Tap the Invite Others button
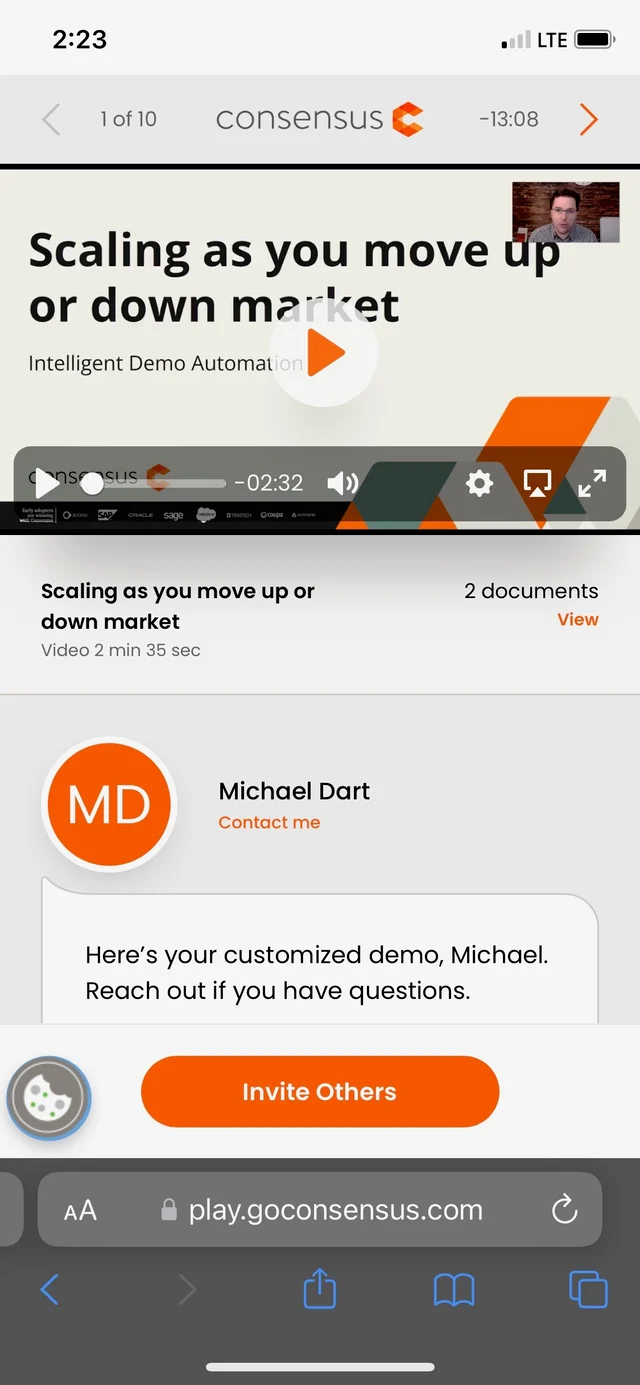 click(x=320, y=1091)
